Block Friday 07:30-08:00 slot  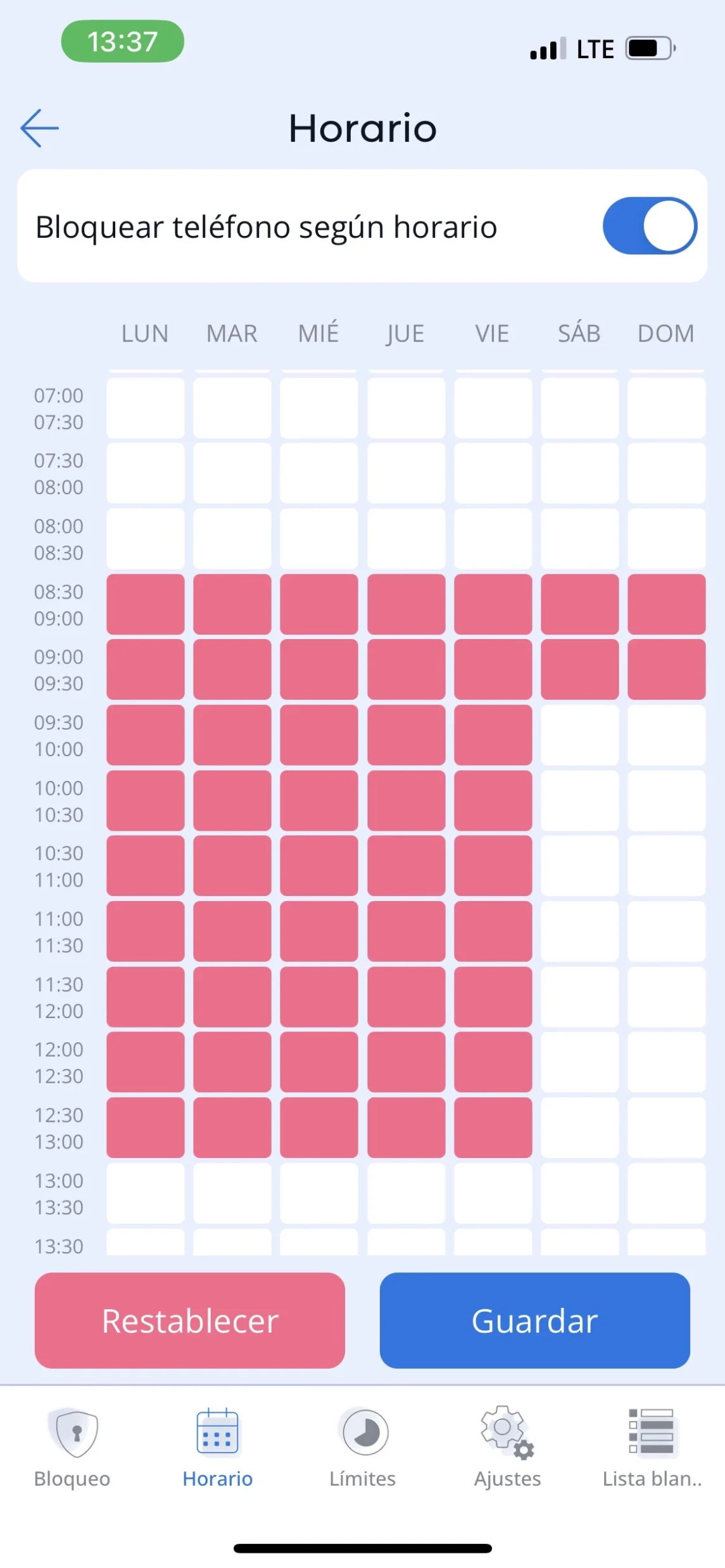tap(493, 473)
